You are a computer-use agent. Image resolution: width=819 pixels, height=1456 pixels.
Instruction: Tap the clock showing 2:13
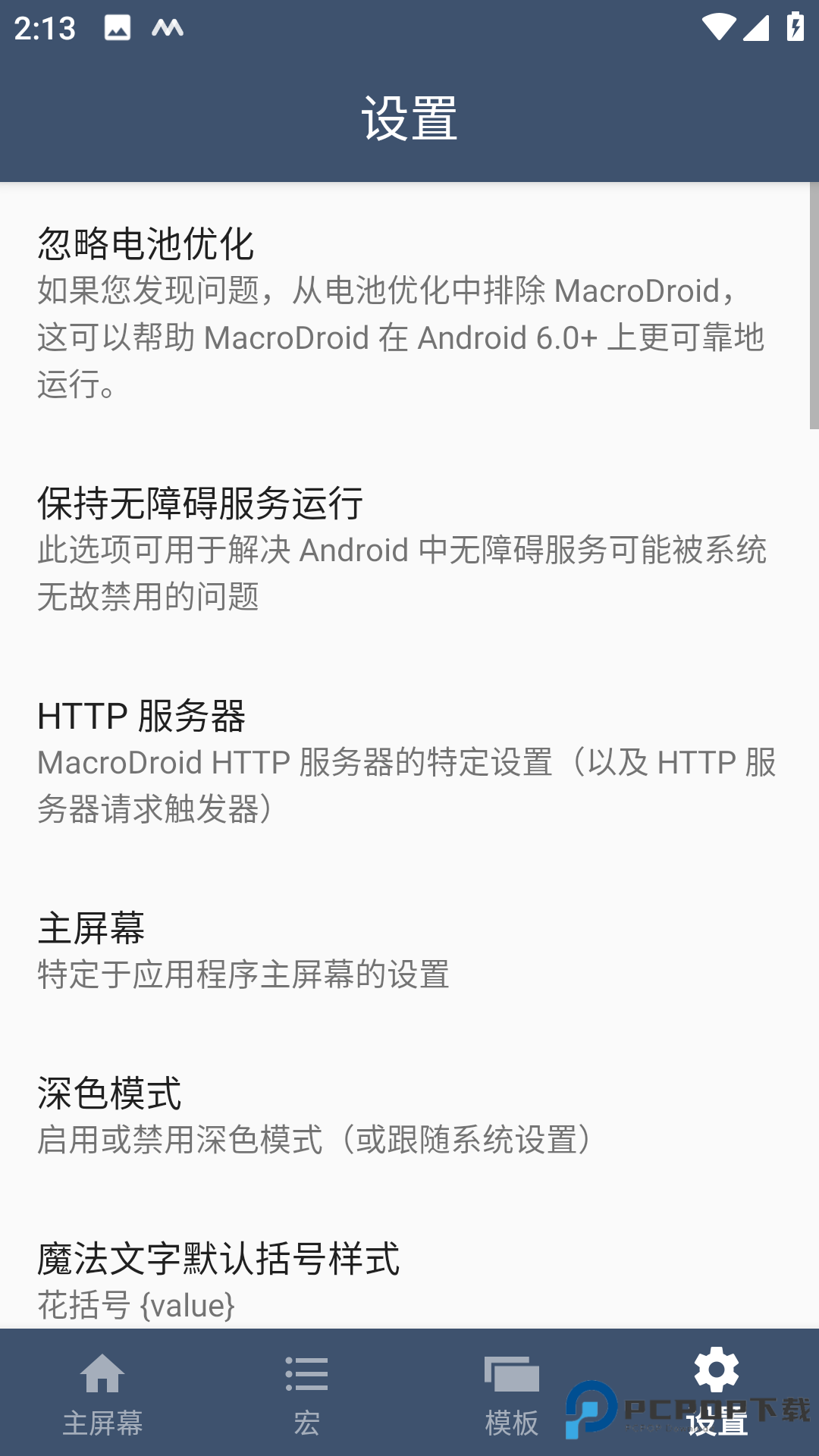click(45, 29)
